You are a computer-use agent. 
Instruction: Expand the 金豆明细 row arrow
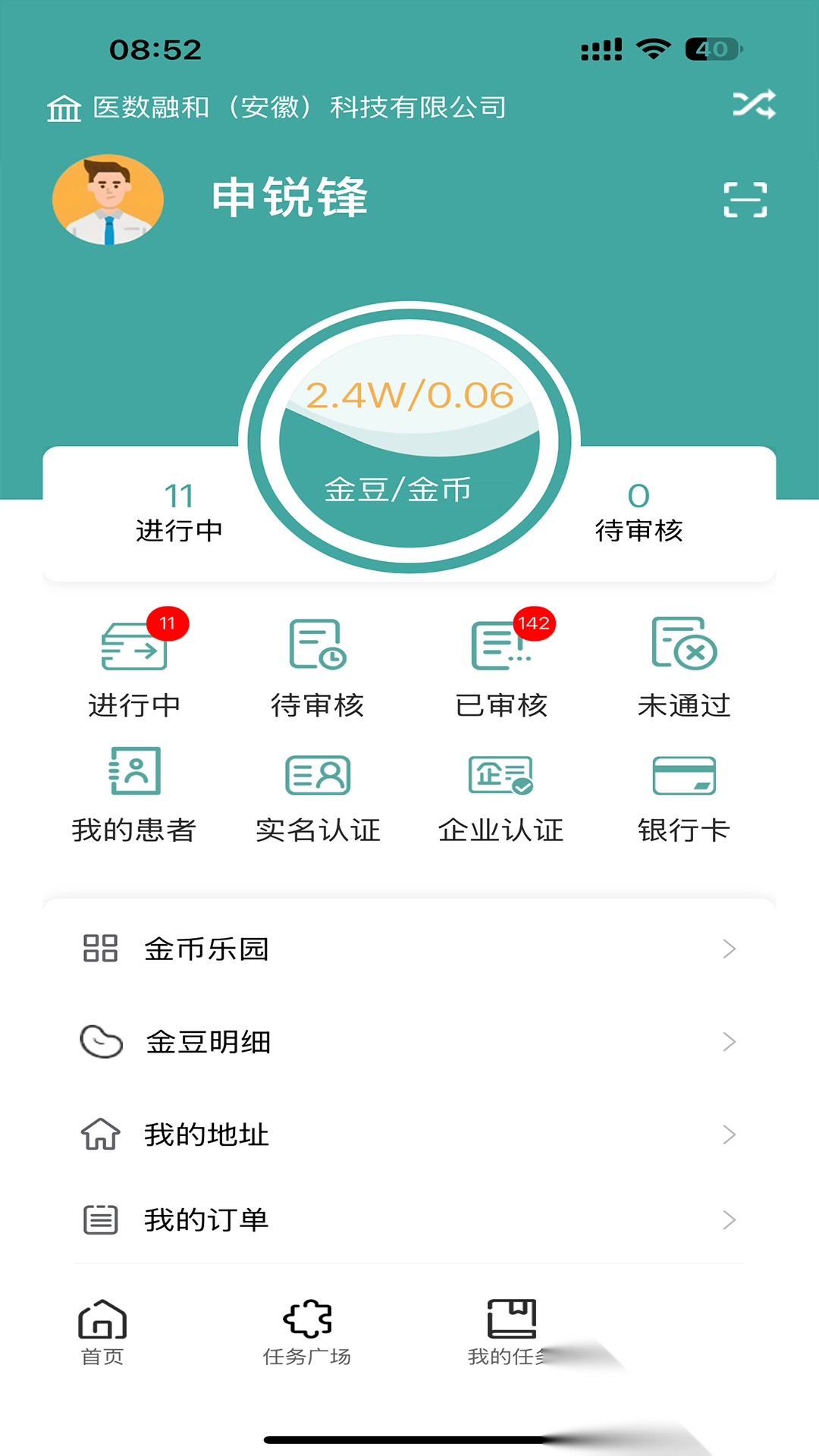pyautogui.click(x=729, y=1042)
